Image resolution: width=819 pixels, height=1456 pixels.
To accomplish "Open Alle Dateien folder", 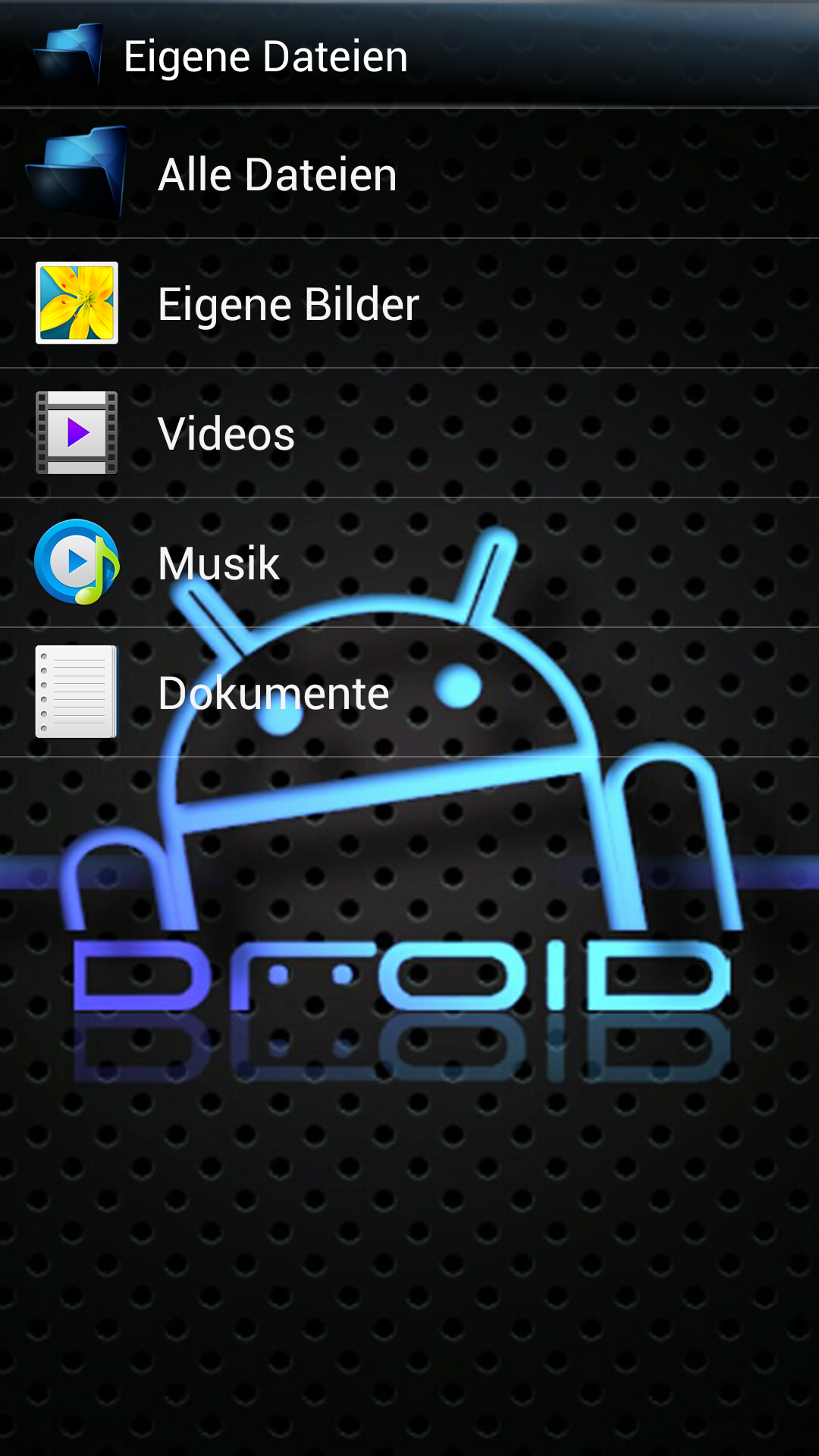I will click(409, 174).
